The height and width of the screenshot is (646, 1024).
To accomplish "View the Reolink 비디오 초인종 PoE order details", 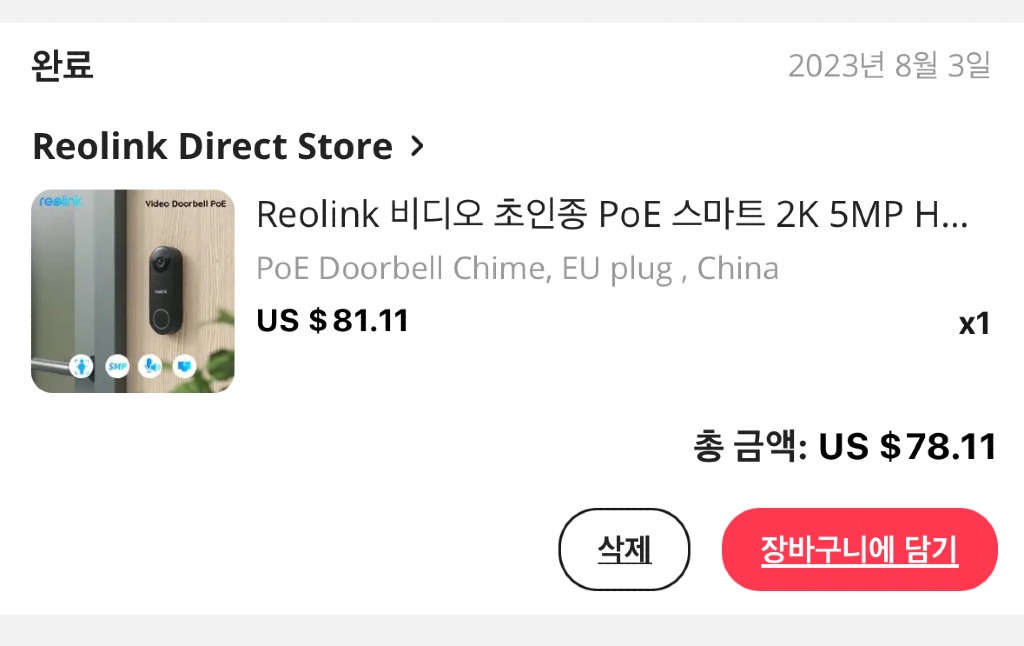I will point(611,214).
